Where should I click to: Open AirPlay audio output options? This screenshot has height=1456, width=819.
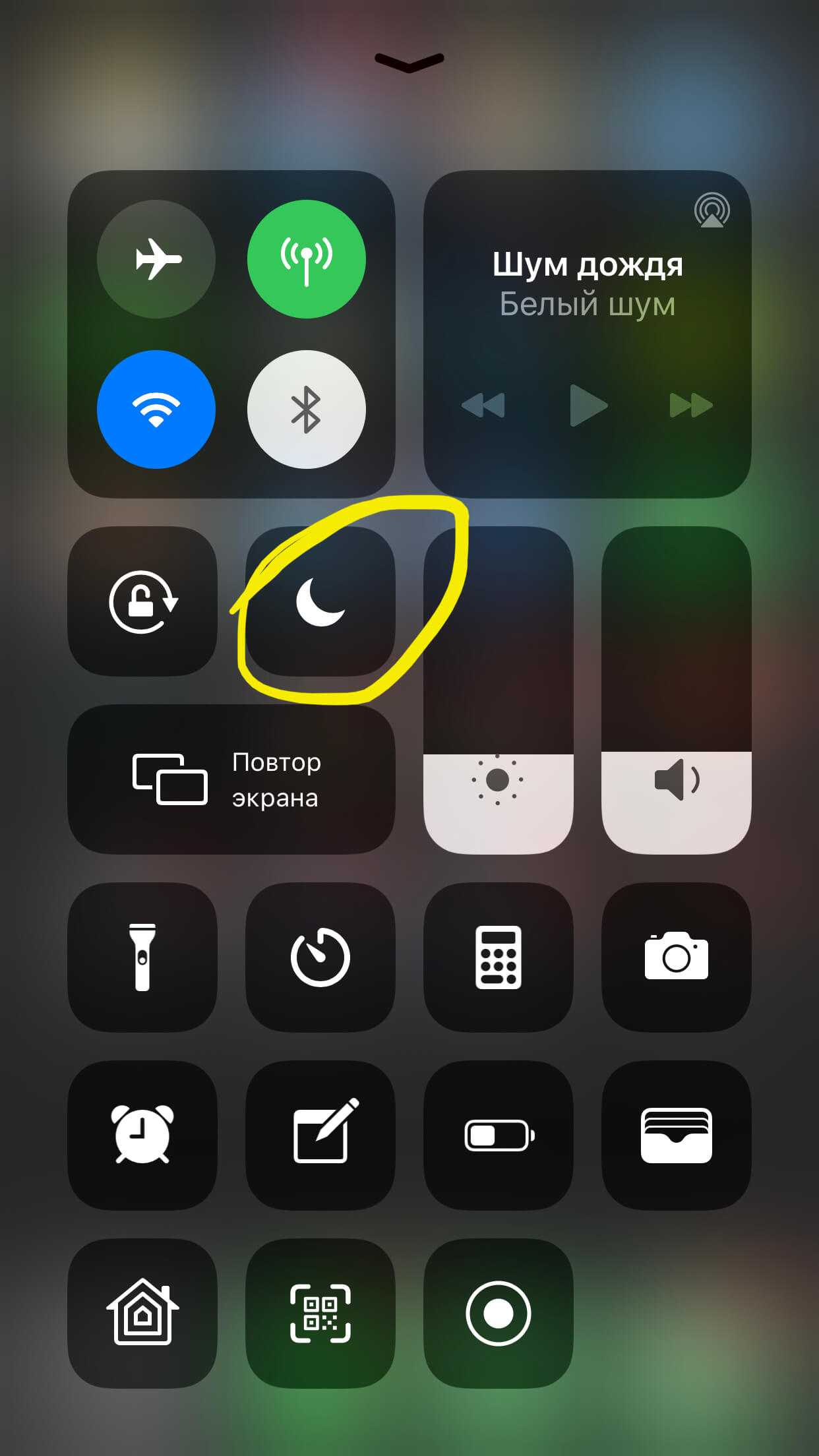712,211
